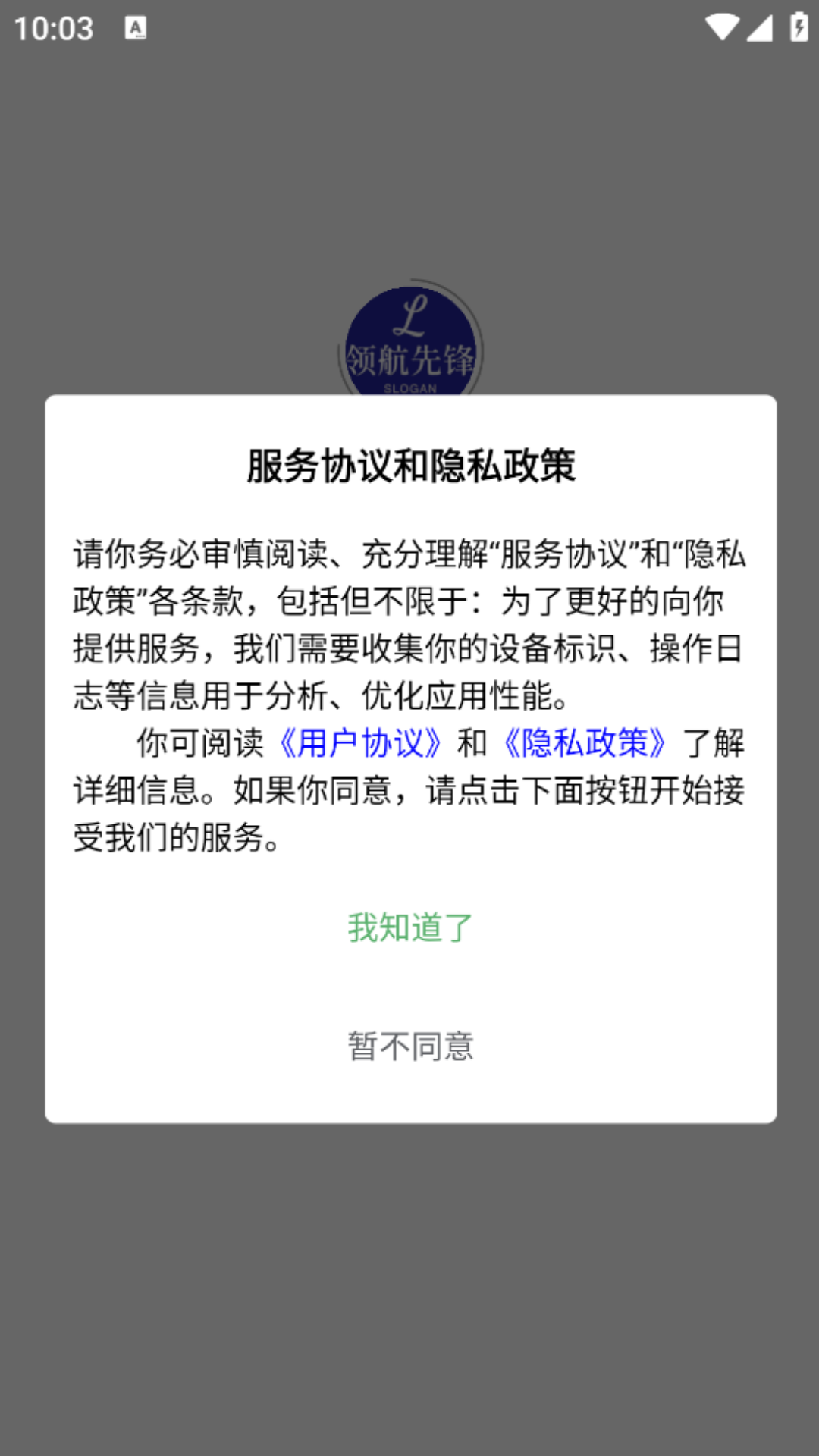The image size is (819, 1456).
Task: Tap 我知道了 to accept the agreement
Action: (x=410, y=927)
